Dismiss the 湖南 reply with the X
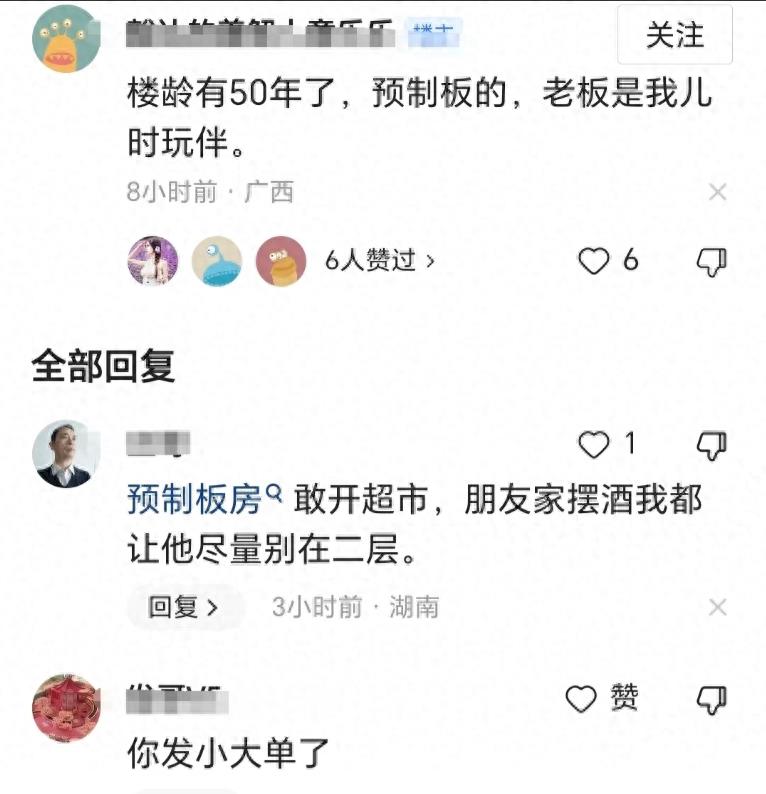Screen dimensions: 766x794 [717, 607]
